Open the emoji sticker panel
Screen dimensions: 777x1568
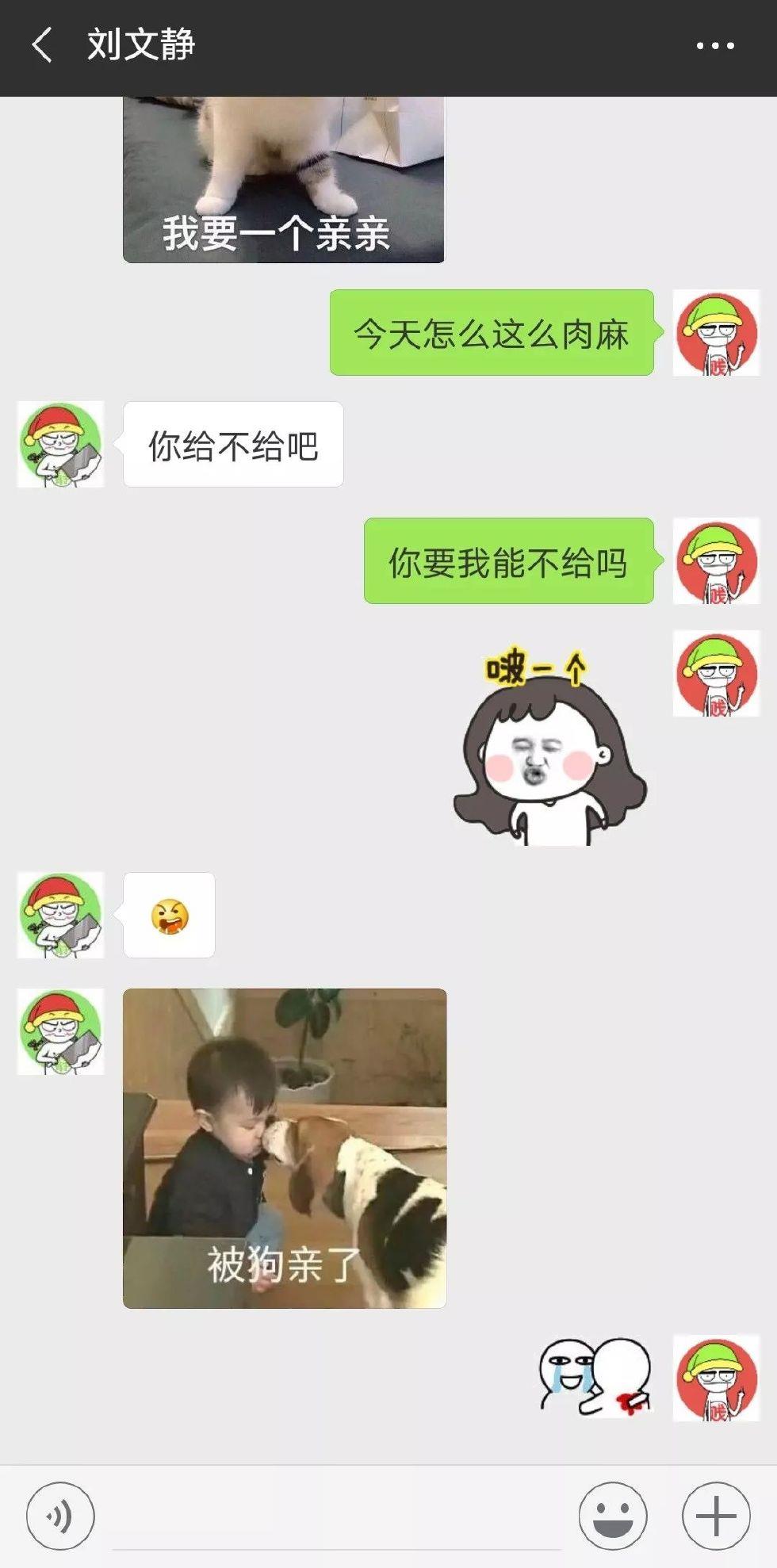coord(612,1515)
